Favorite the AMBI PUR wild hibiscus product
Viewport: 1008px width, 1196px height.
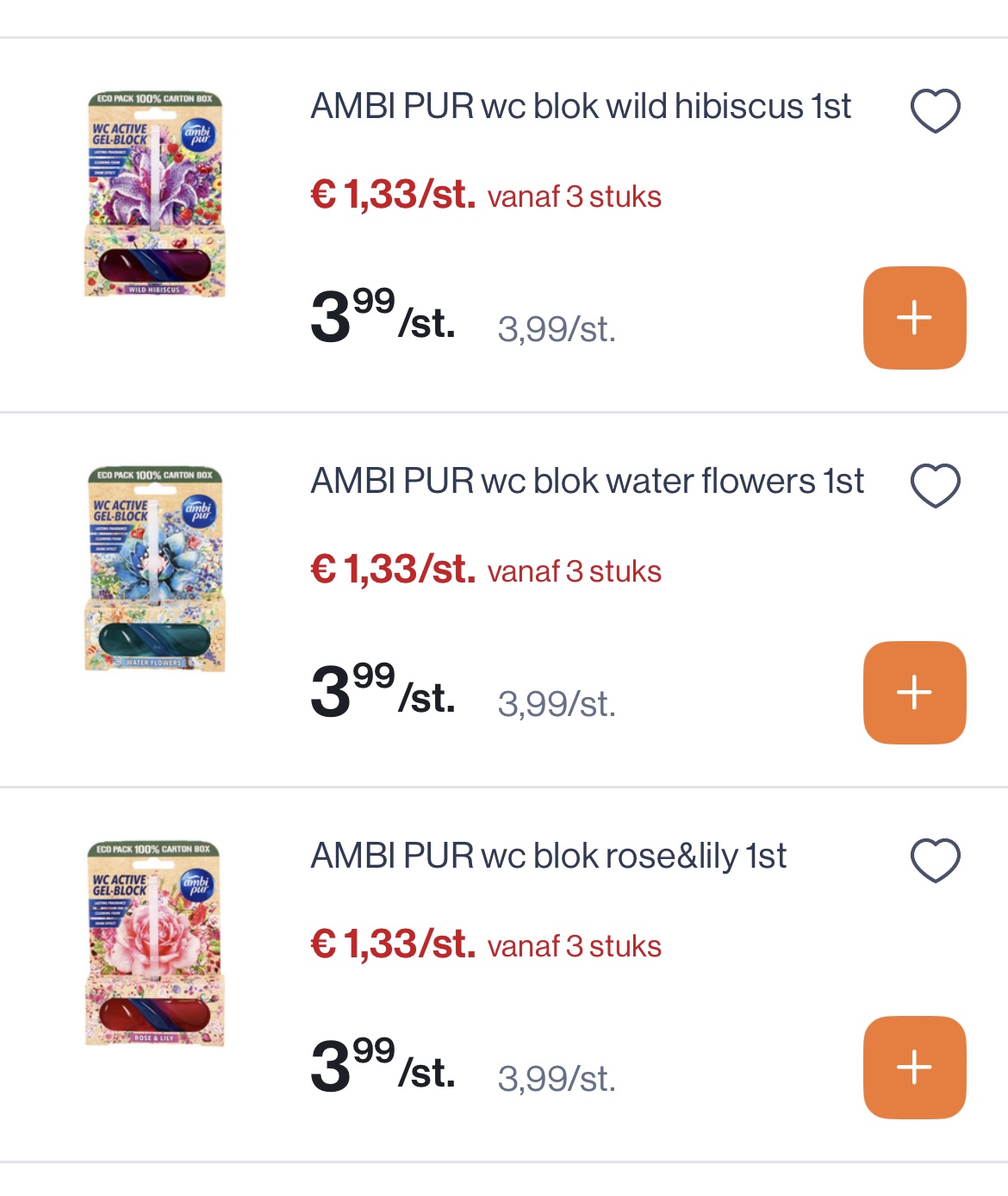tap(935, 109)
